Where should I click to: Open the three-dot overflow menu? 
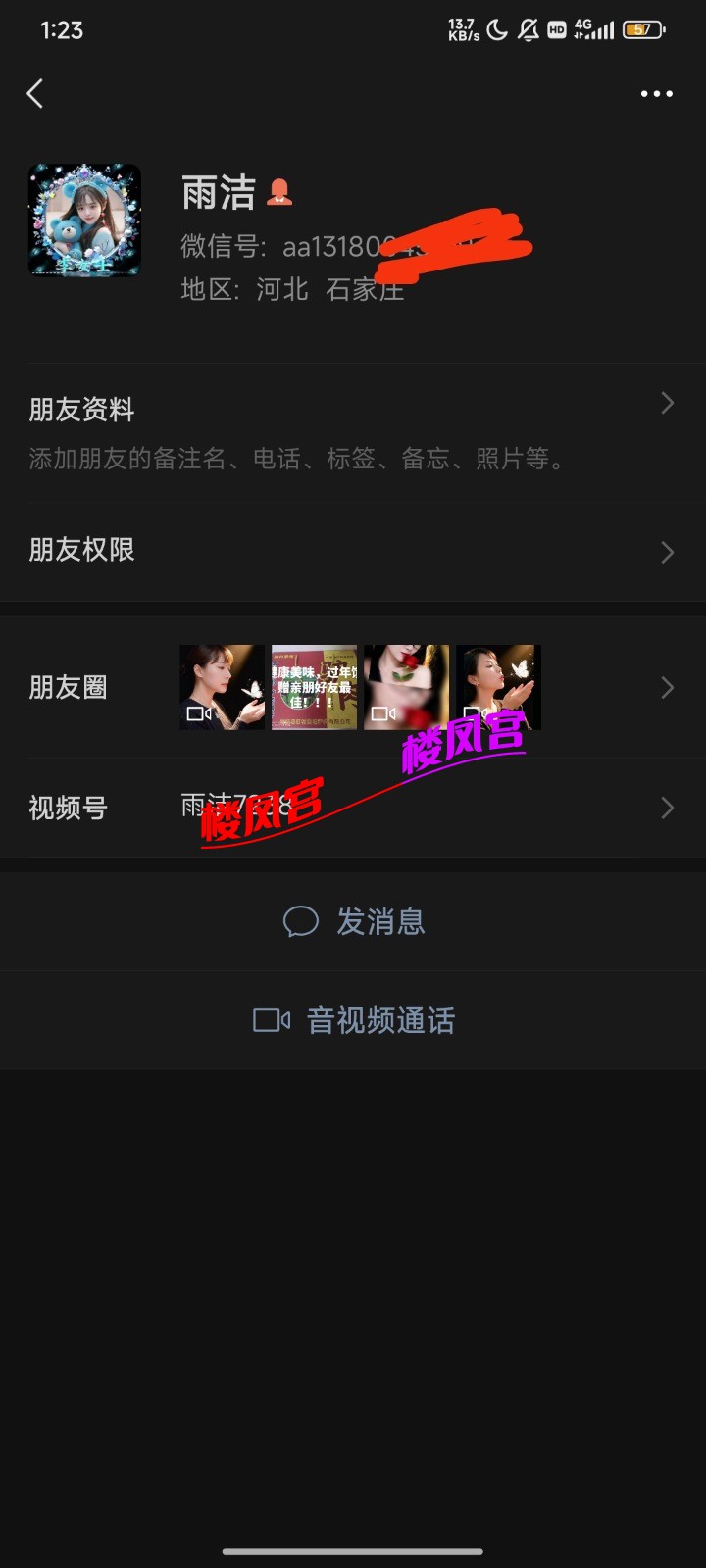point(656,94)
